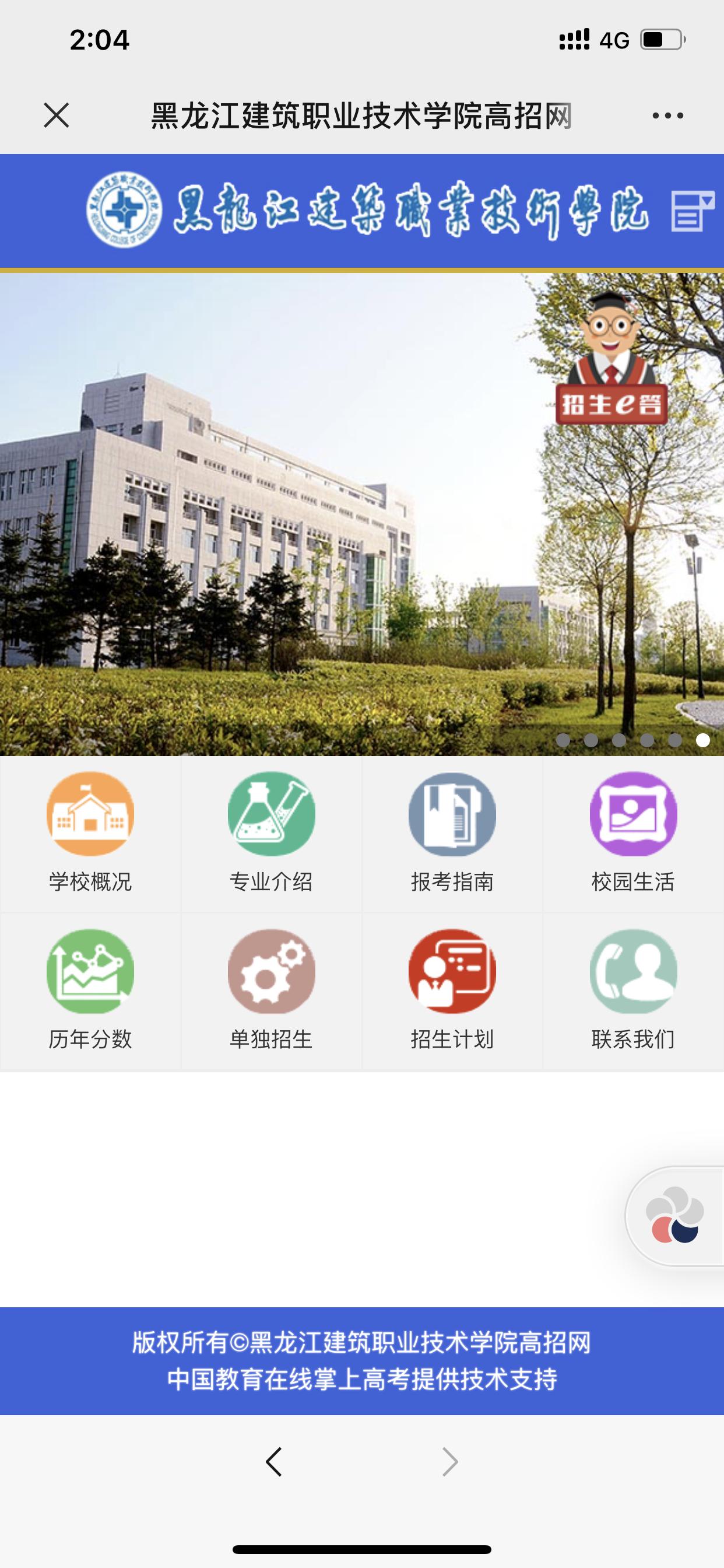Screen dimensions: 724x1568
Task: Open the 招生e答 assistant mascot
Action: 611,359
